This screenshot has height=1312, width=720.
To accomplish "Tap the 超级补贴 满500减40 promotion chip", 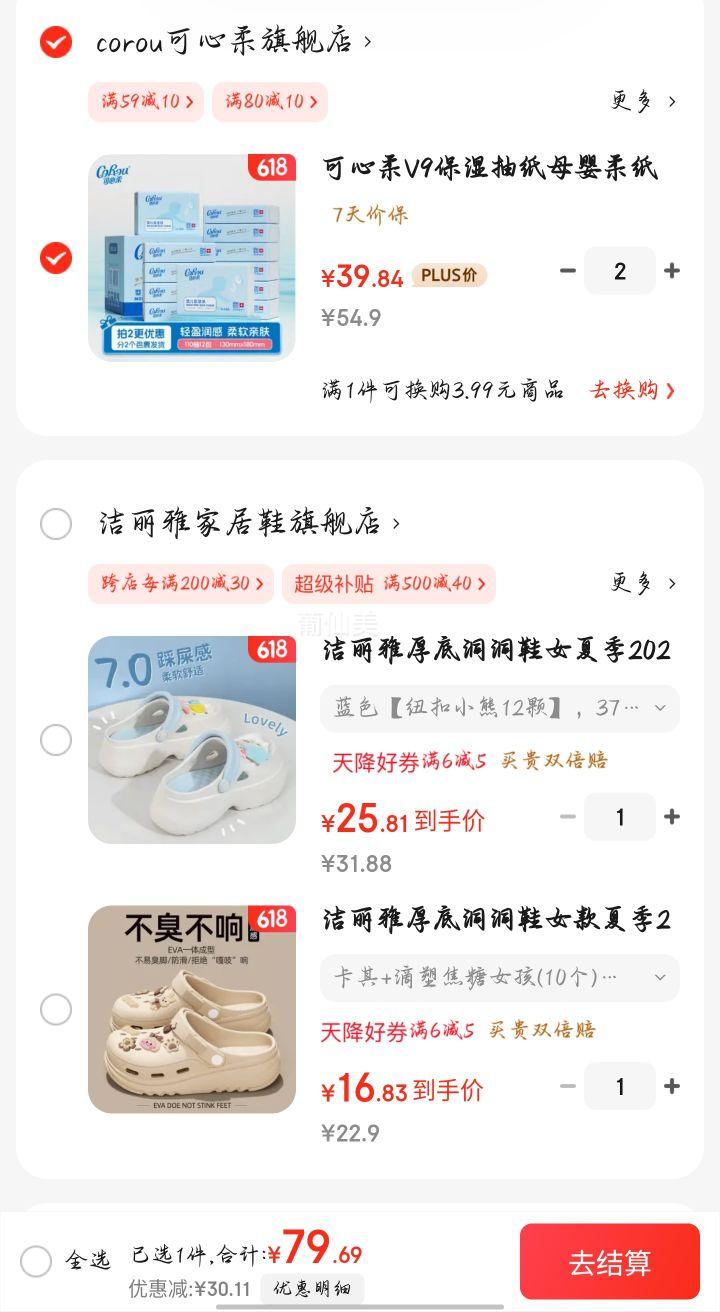I will point(389,583).
